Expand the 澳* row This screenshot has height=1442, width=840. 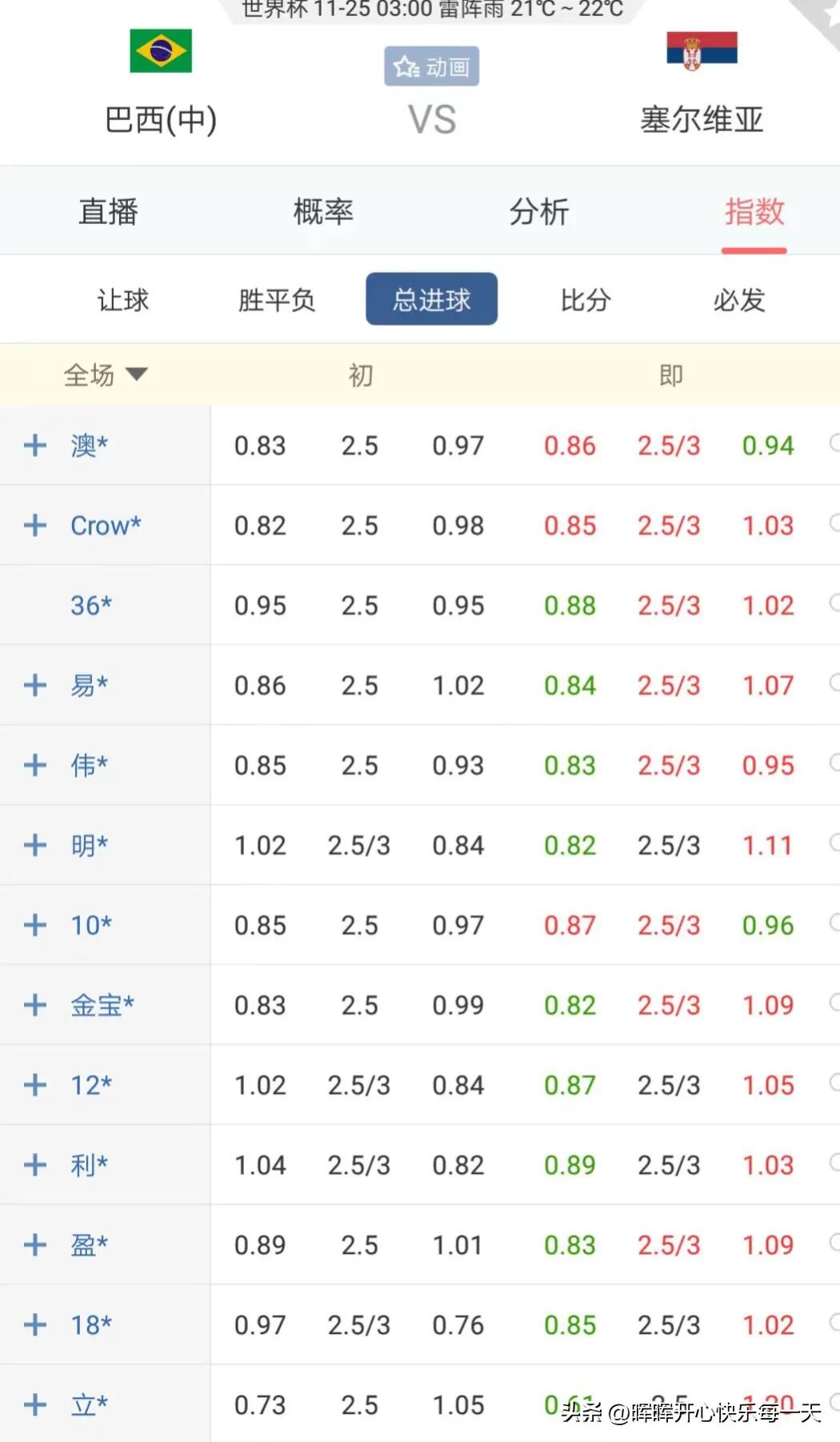[35, 445]
